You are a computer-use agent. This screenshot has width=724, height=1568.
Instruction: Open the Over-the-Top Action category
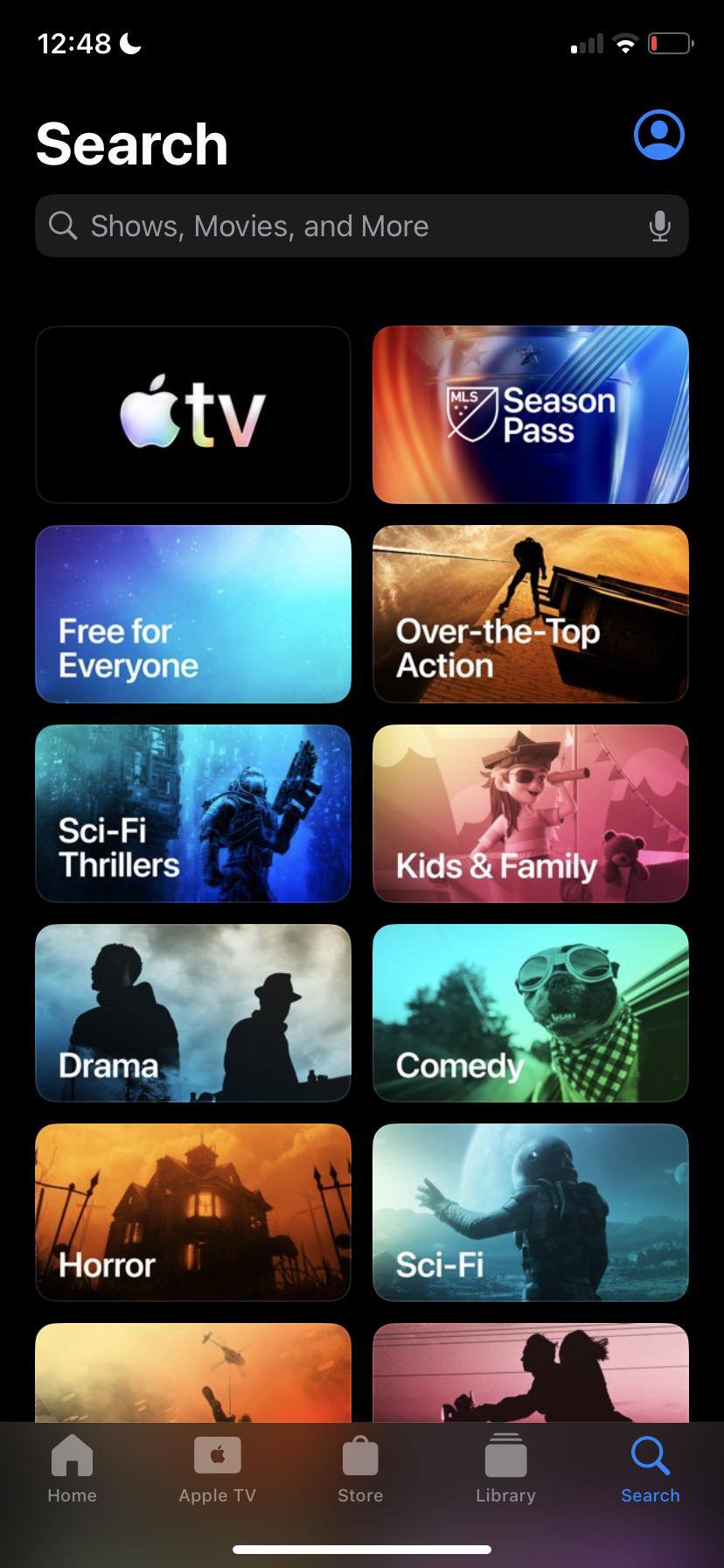coord(531,614)
